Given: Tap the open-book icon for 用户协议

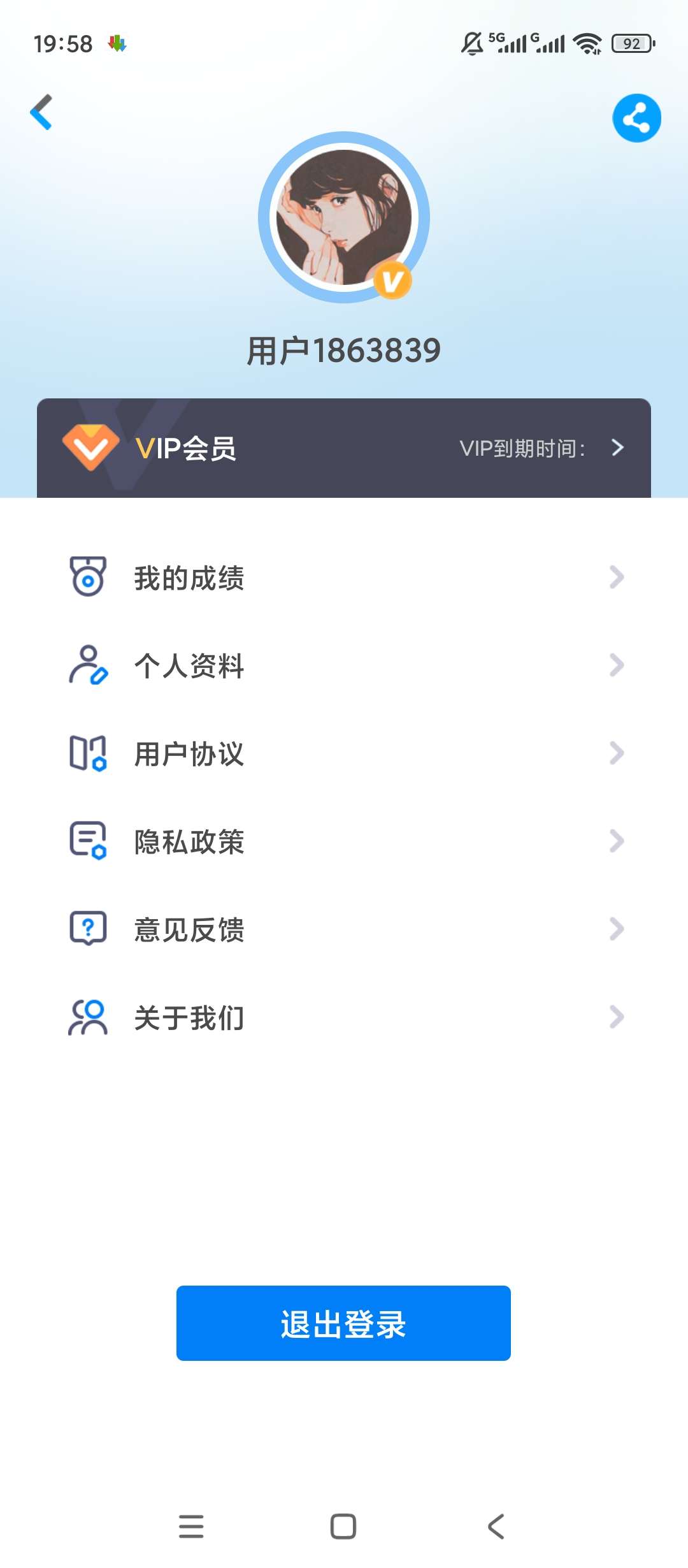Looking at the screenshot, I should (x=89, y=753).
